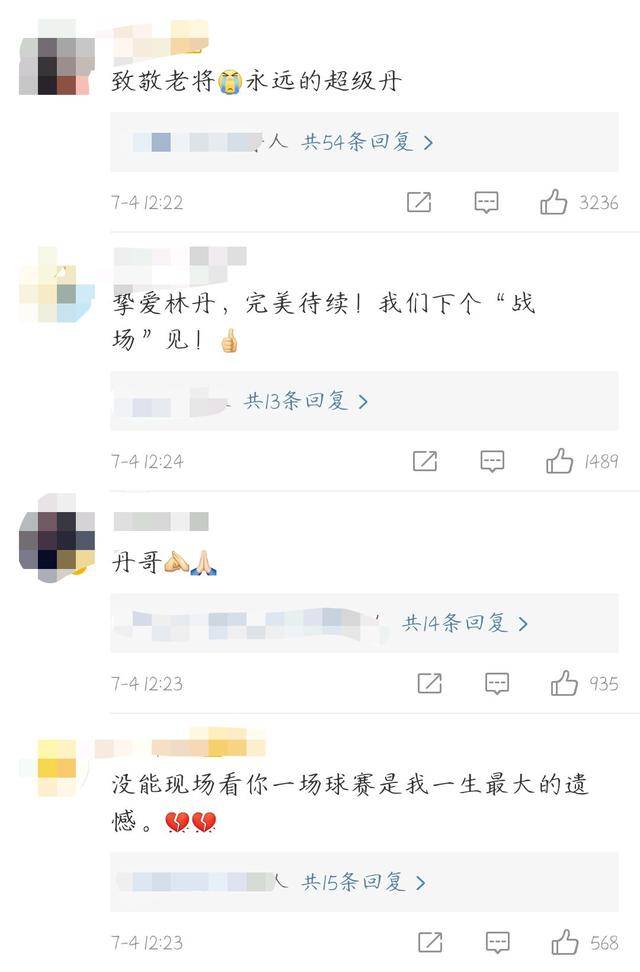Like the comment '致敬老将'
This screenshot has width=640, height=972.
[554, 202]
